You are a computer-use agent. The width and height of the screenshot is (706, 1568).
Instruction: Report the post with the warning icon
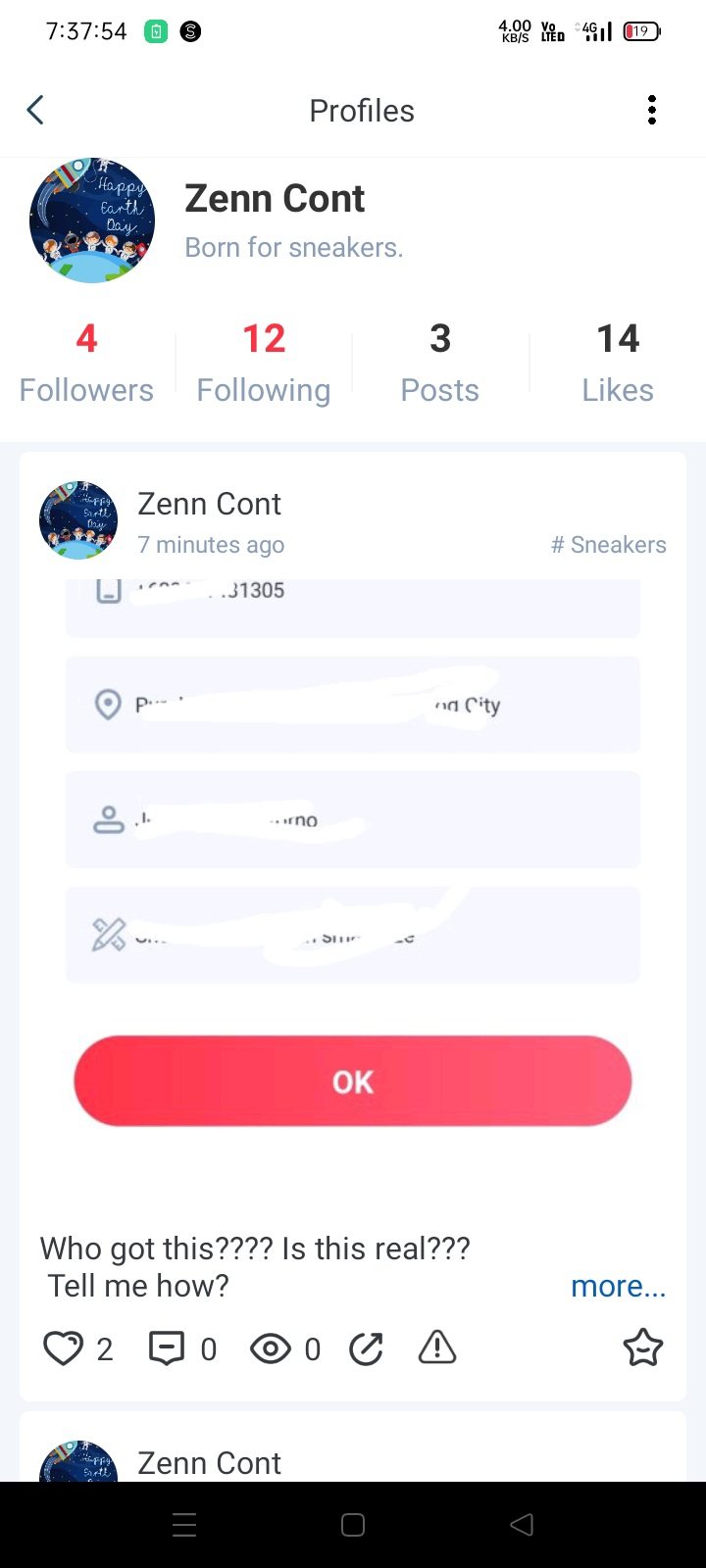437,1348
